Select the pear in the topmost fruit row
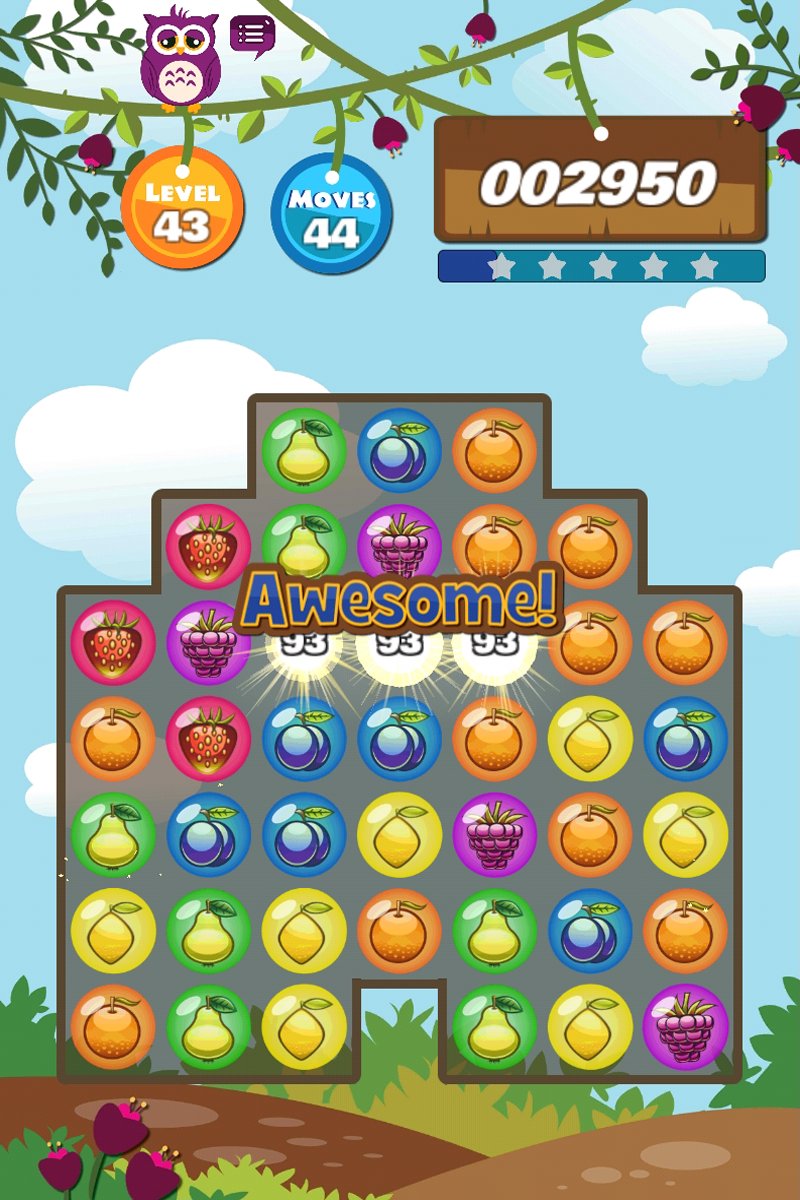 pos(304,450)
